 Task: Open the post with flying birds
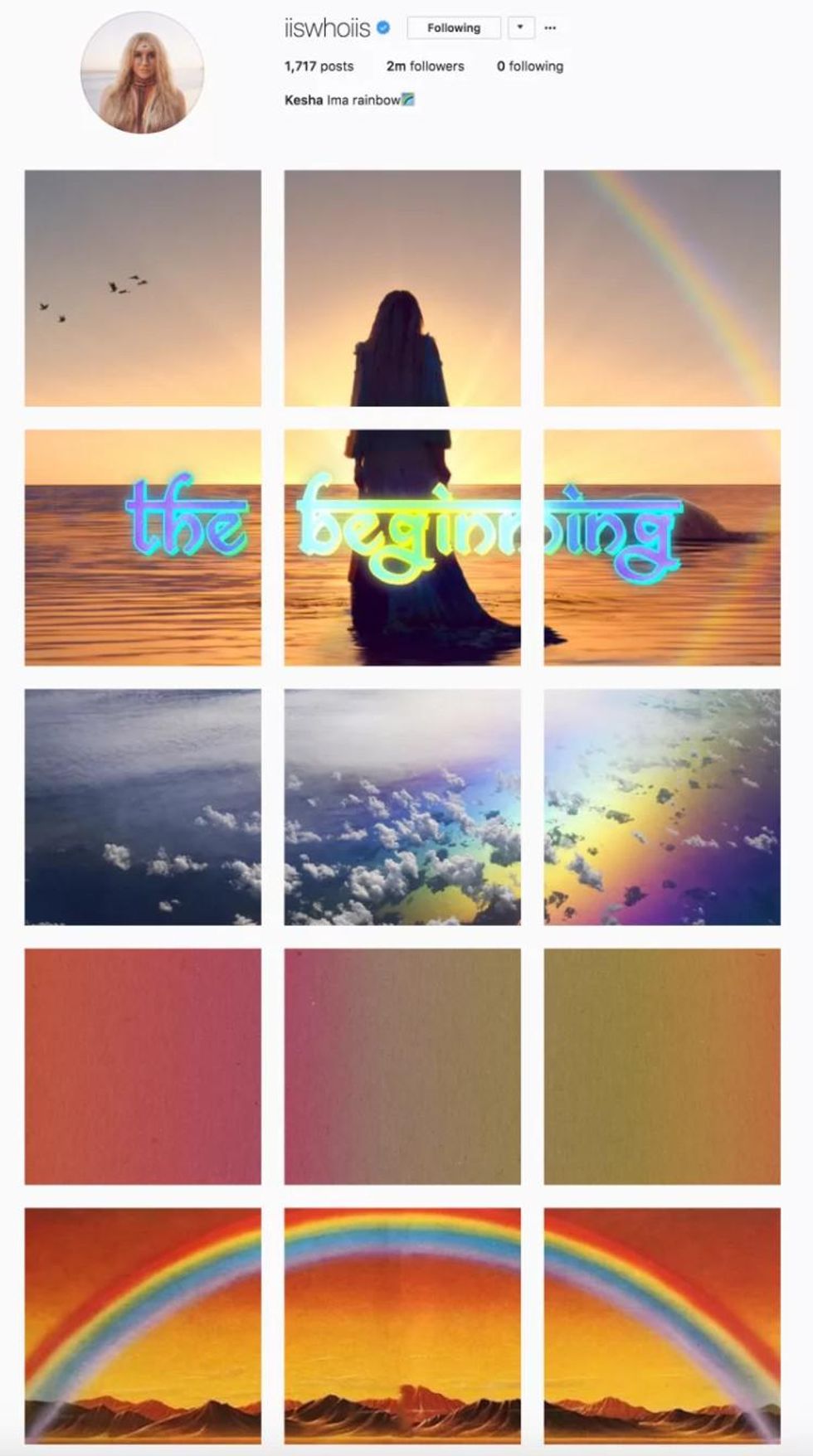pyautogui.click(x=143, y=288)
